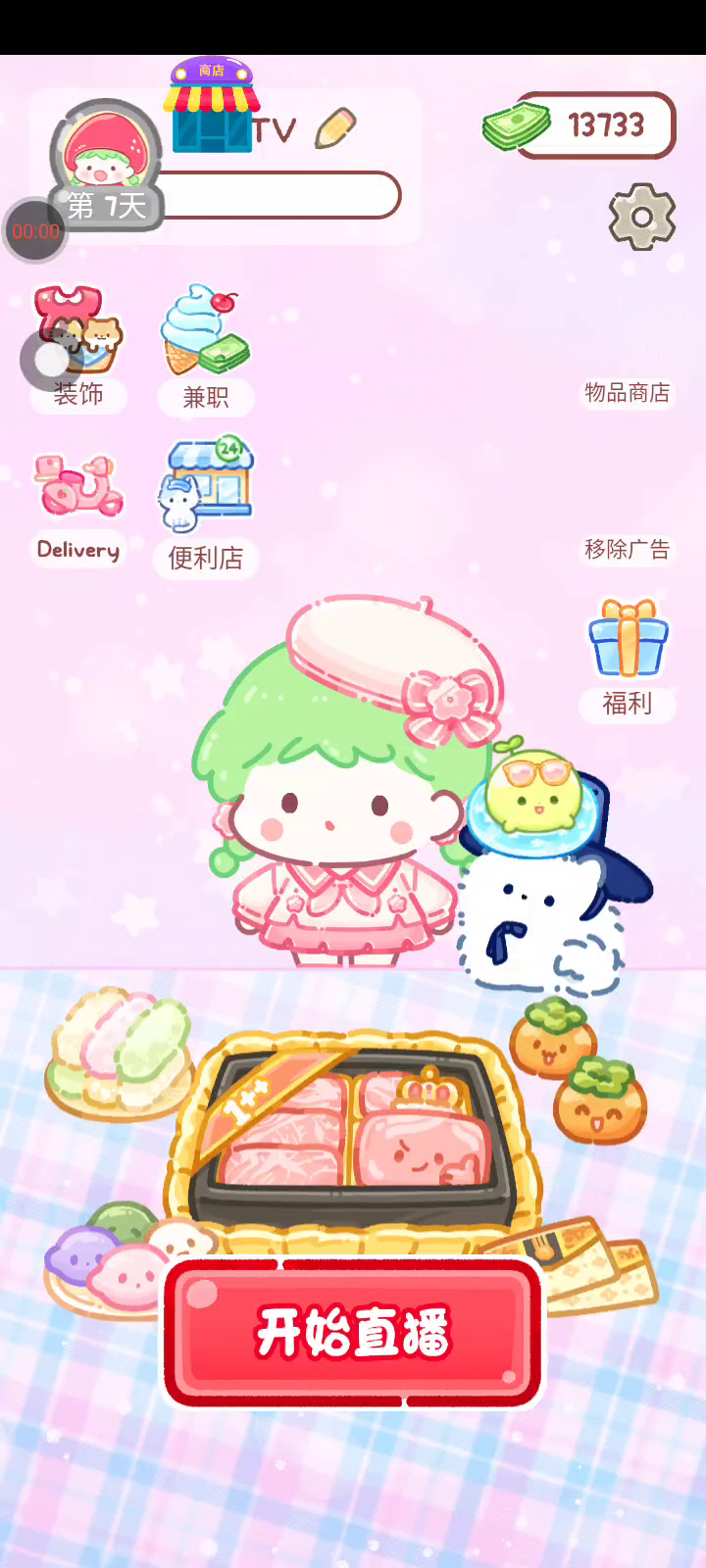706x1568 pixels.
Task: Open the 物品商店 item shop
Action: pos(628,393)
